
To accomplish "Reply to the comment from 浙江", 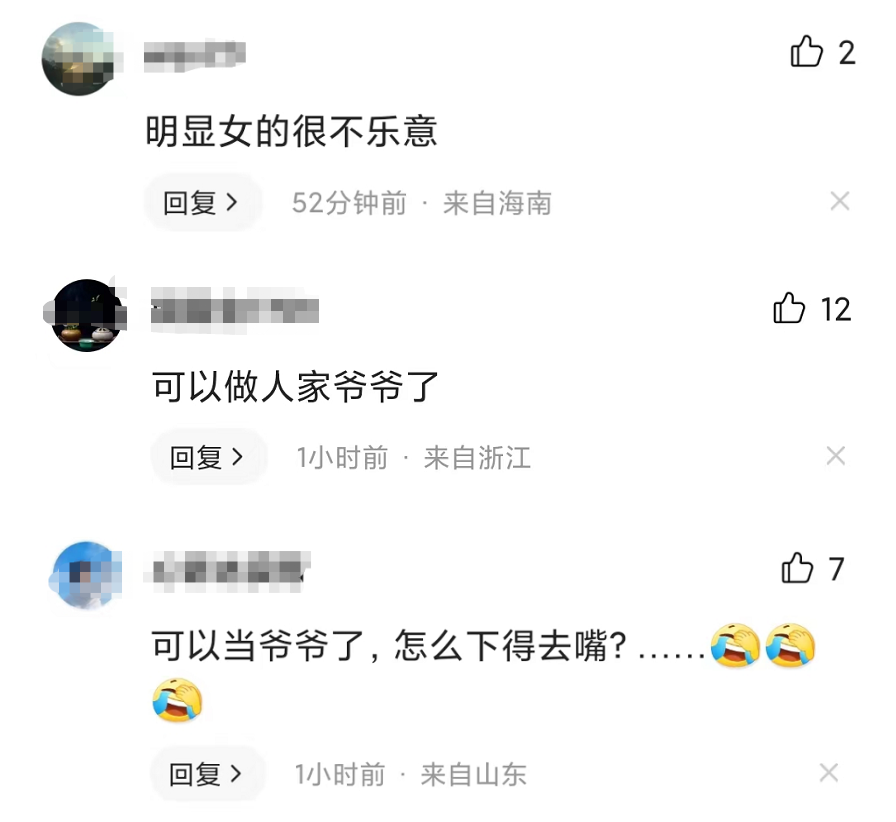I will click(x=207, y=458).
